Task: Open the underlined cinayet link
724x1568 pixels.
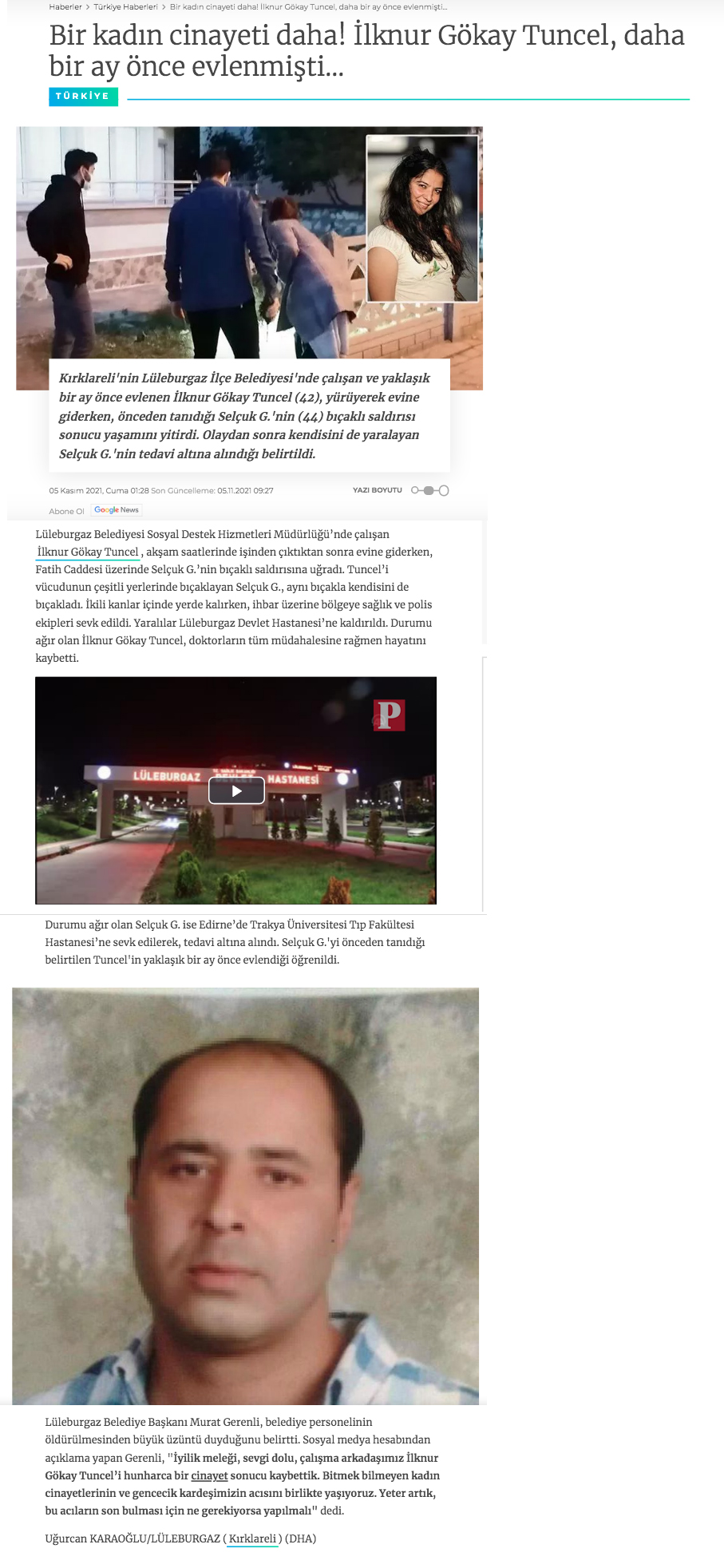Action: (209, 1475)
